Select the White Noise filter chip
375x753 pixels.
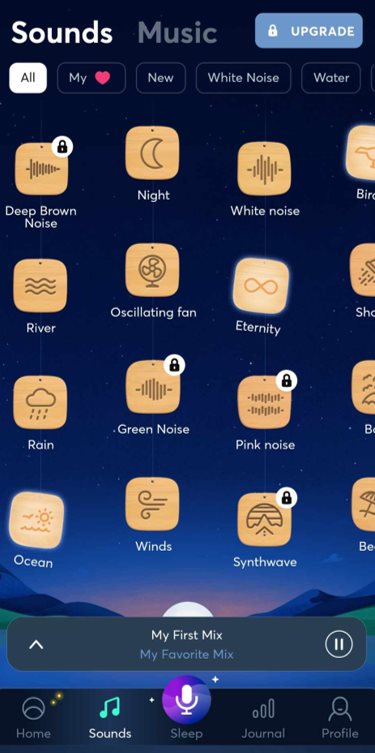coord(243,78)
